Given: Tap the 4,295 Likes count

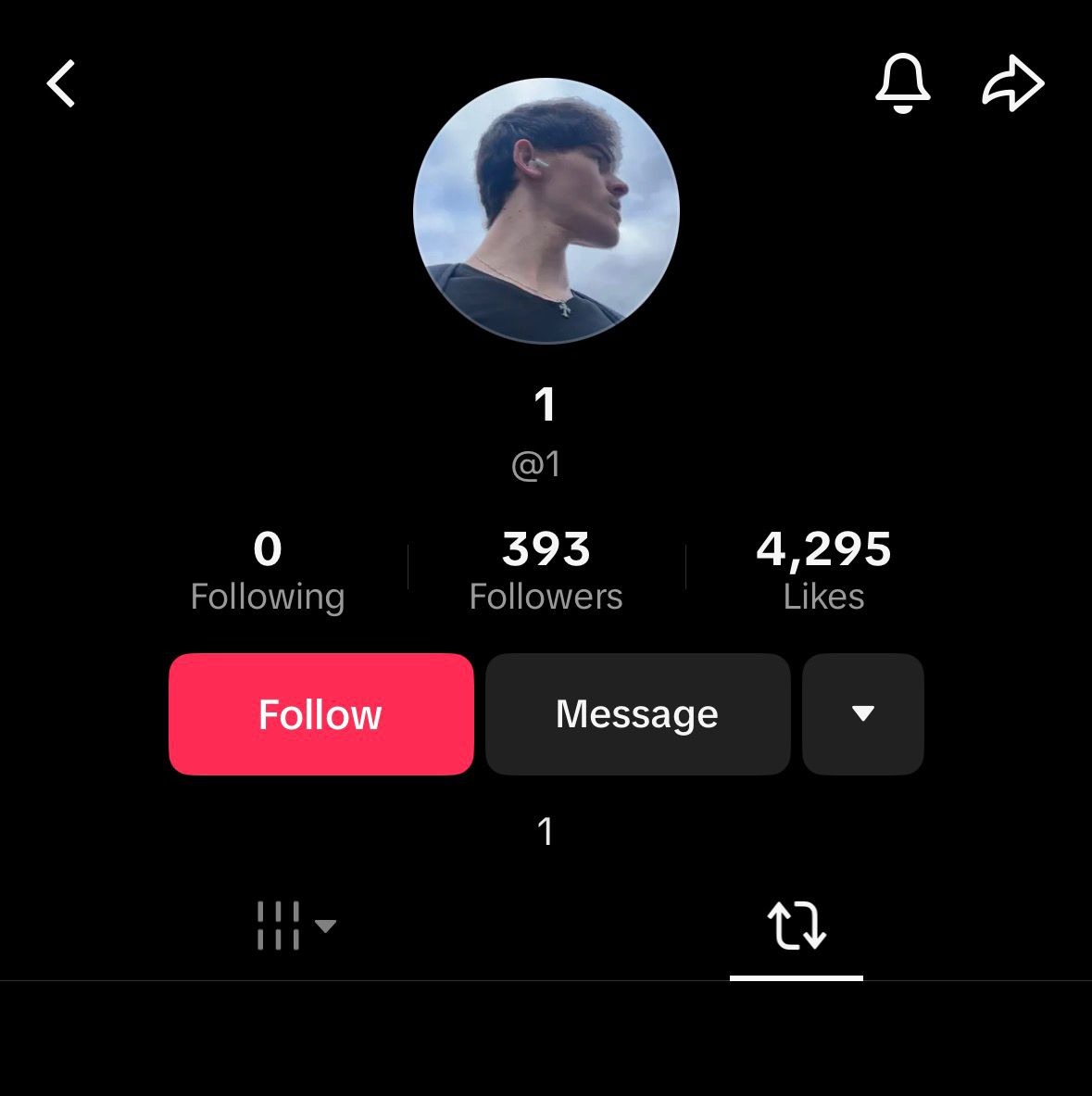Looking at the screenshot, I should pos(823,570).
